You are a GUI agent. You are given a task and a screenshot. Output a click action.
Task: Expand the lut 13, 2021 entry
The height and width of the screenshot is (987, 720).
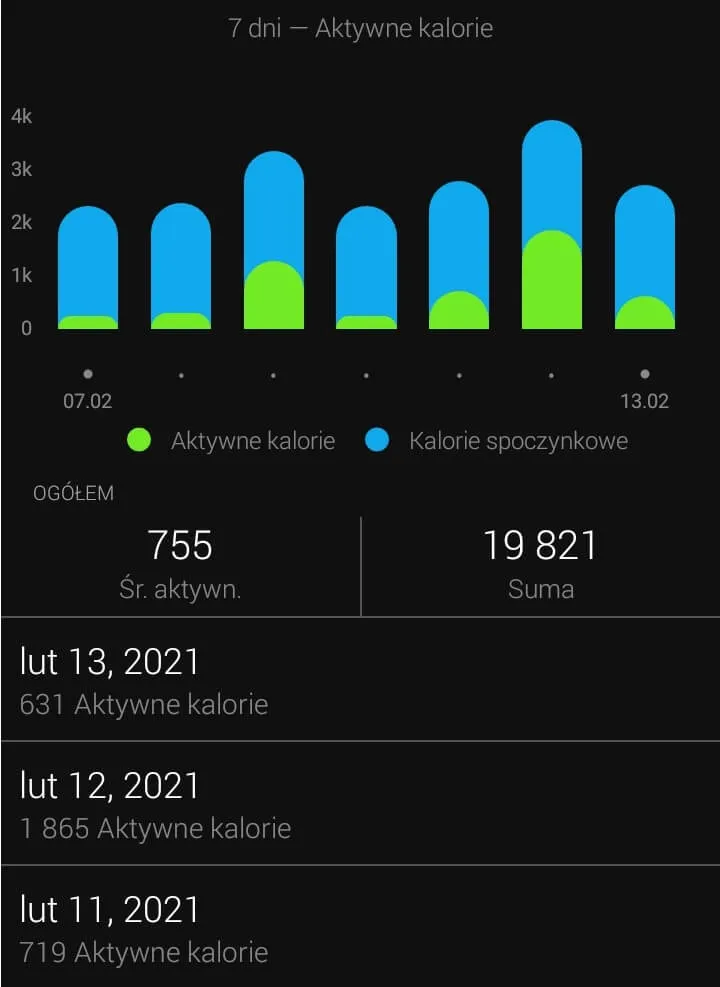[360, 680]
